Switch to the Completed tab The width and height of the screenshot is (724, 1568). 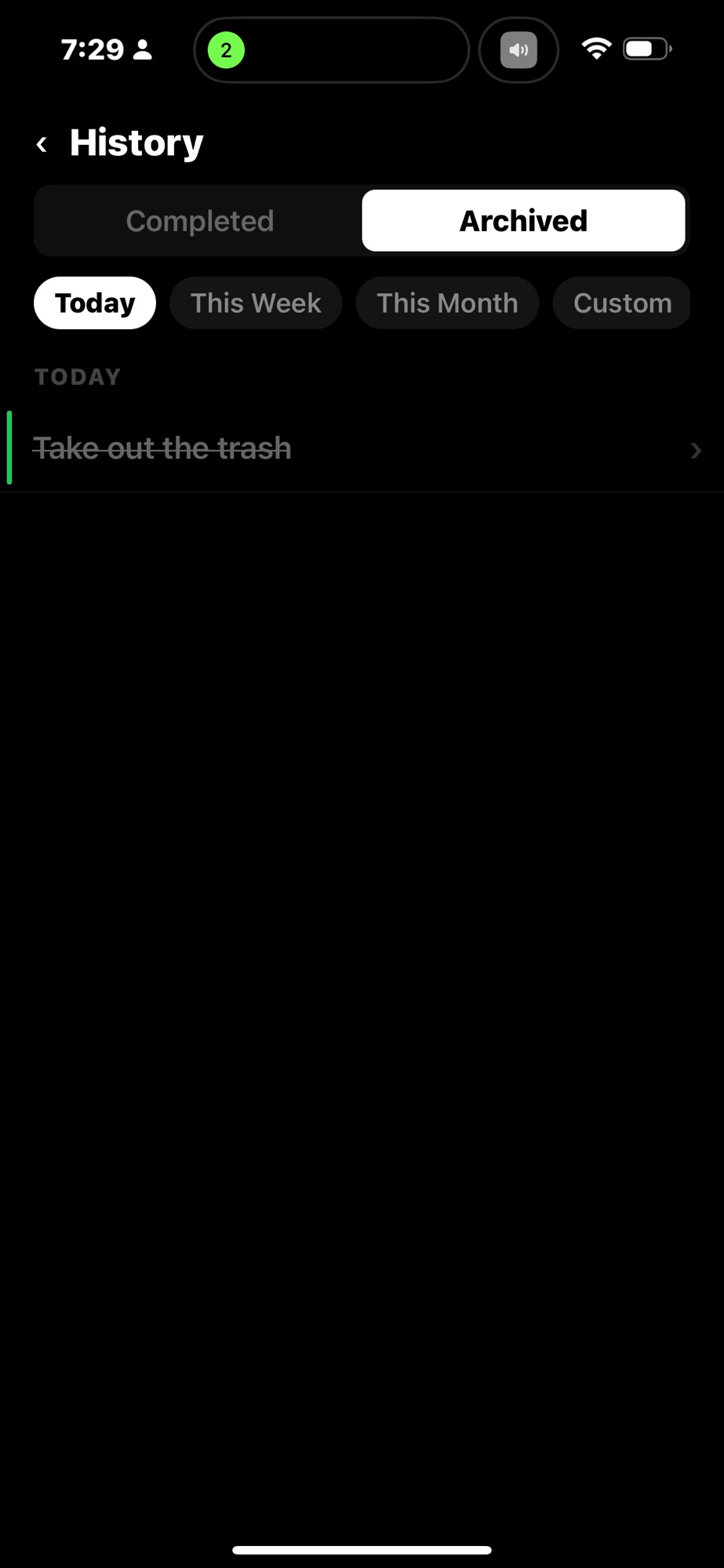click(x=199, y=221)
